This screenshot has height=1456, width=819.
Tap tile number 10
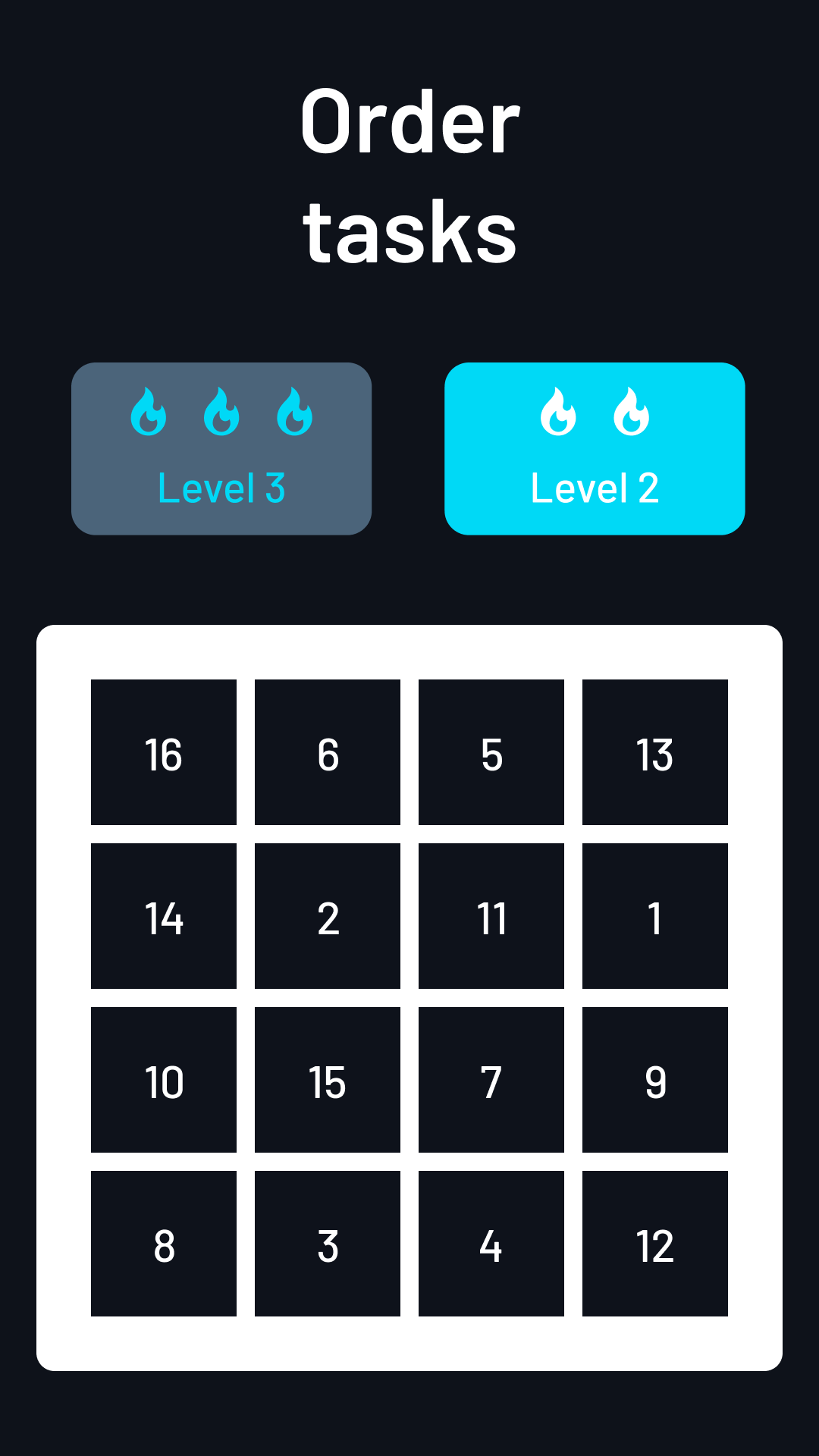164,1080
